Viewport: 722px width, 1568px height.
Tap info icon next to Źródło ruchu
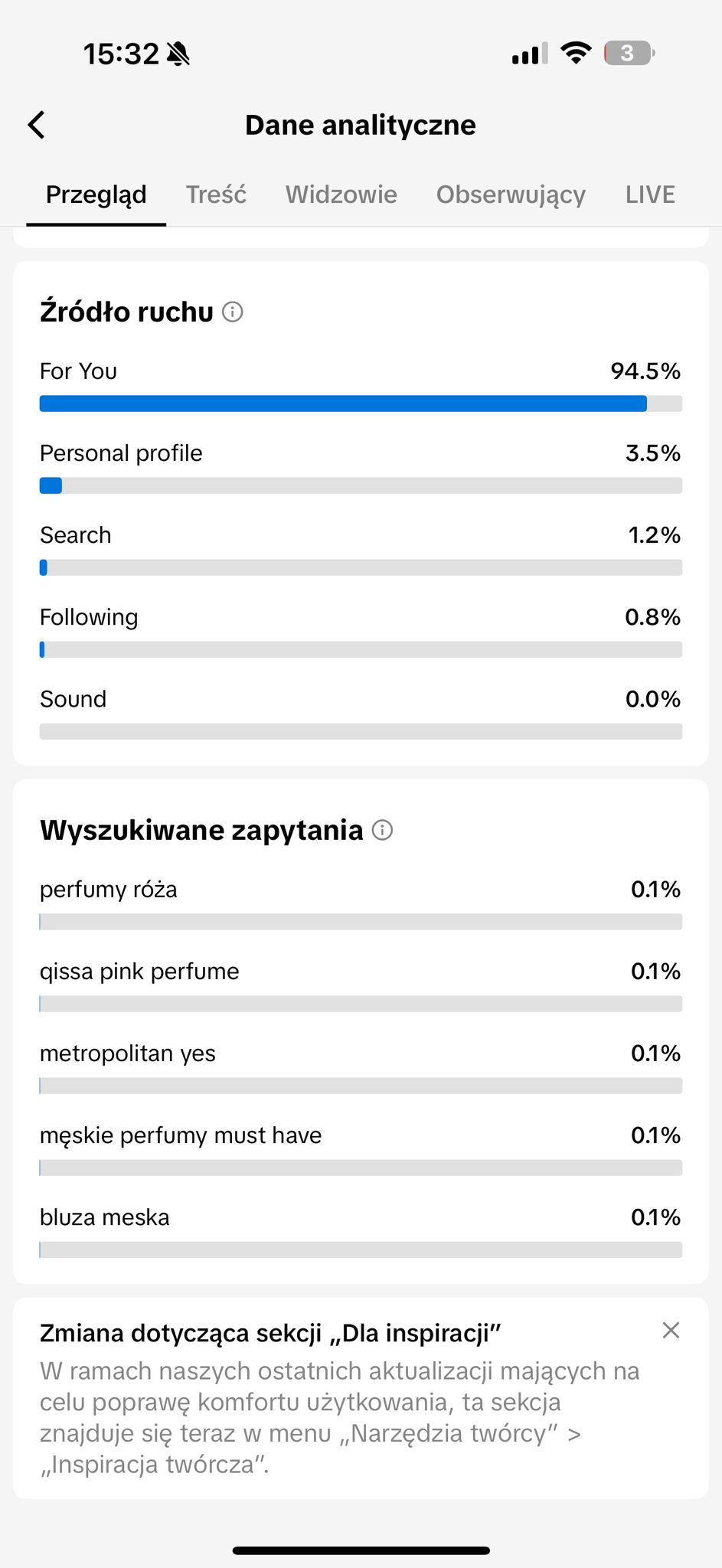tap(233, 312)
